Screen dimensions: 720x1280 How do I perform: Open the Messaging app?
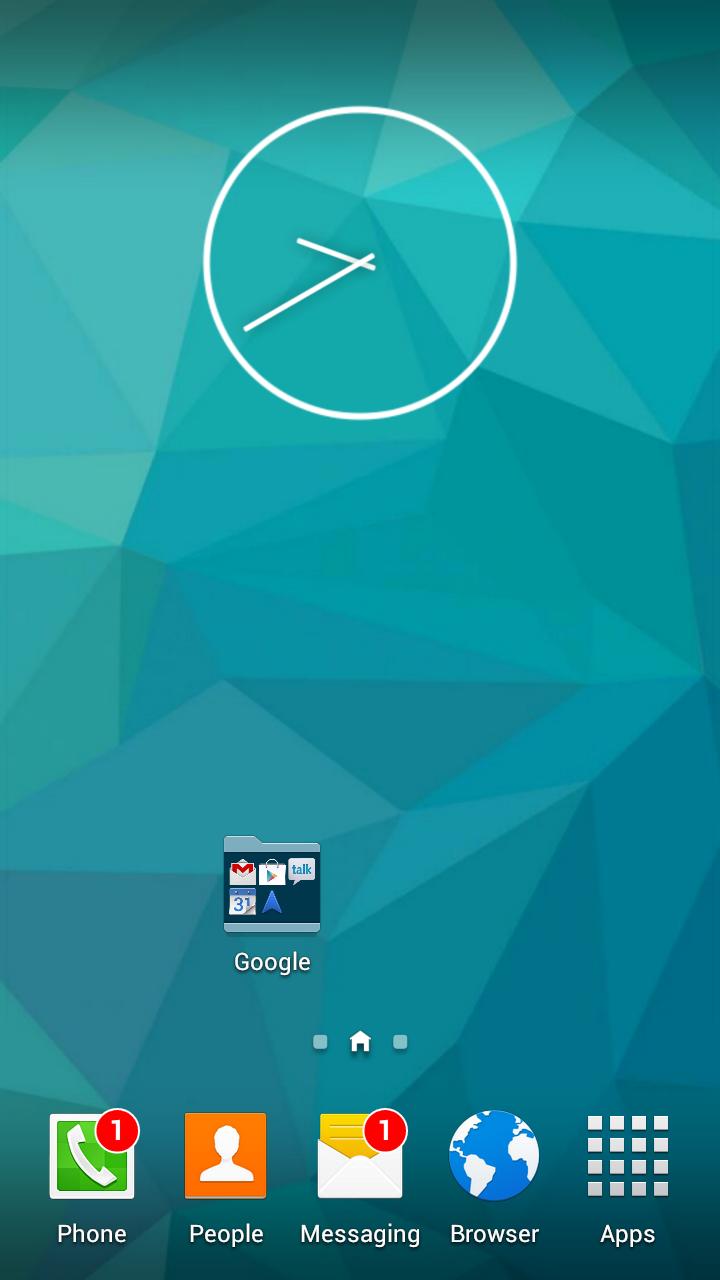tap(360, 1157)
